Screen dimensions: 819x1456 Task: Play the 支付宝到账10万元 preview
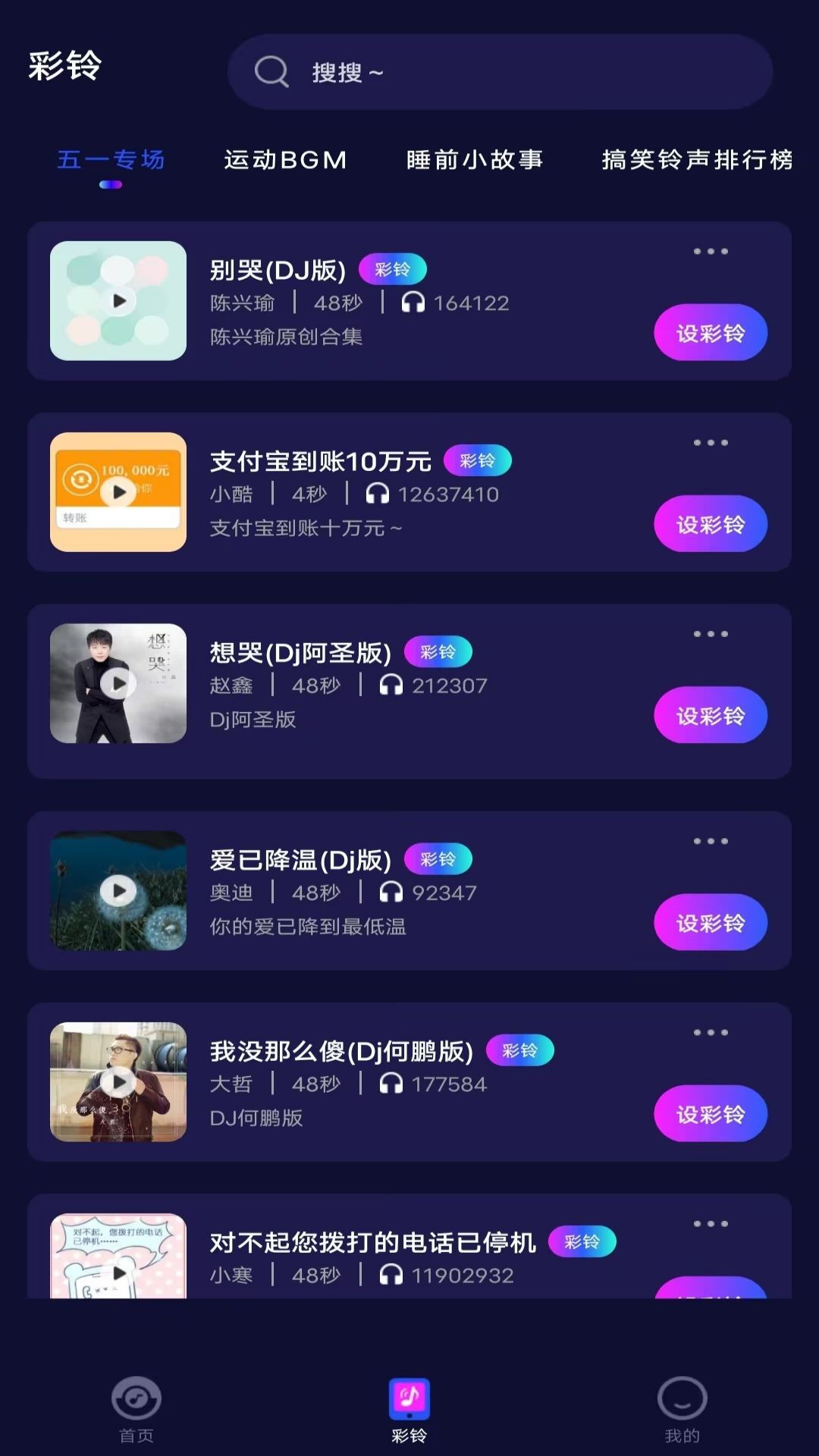(118, 492)
